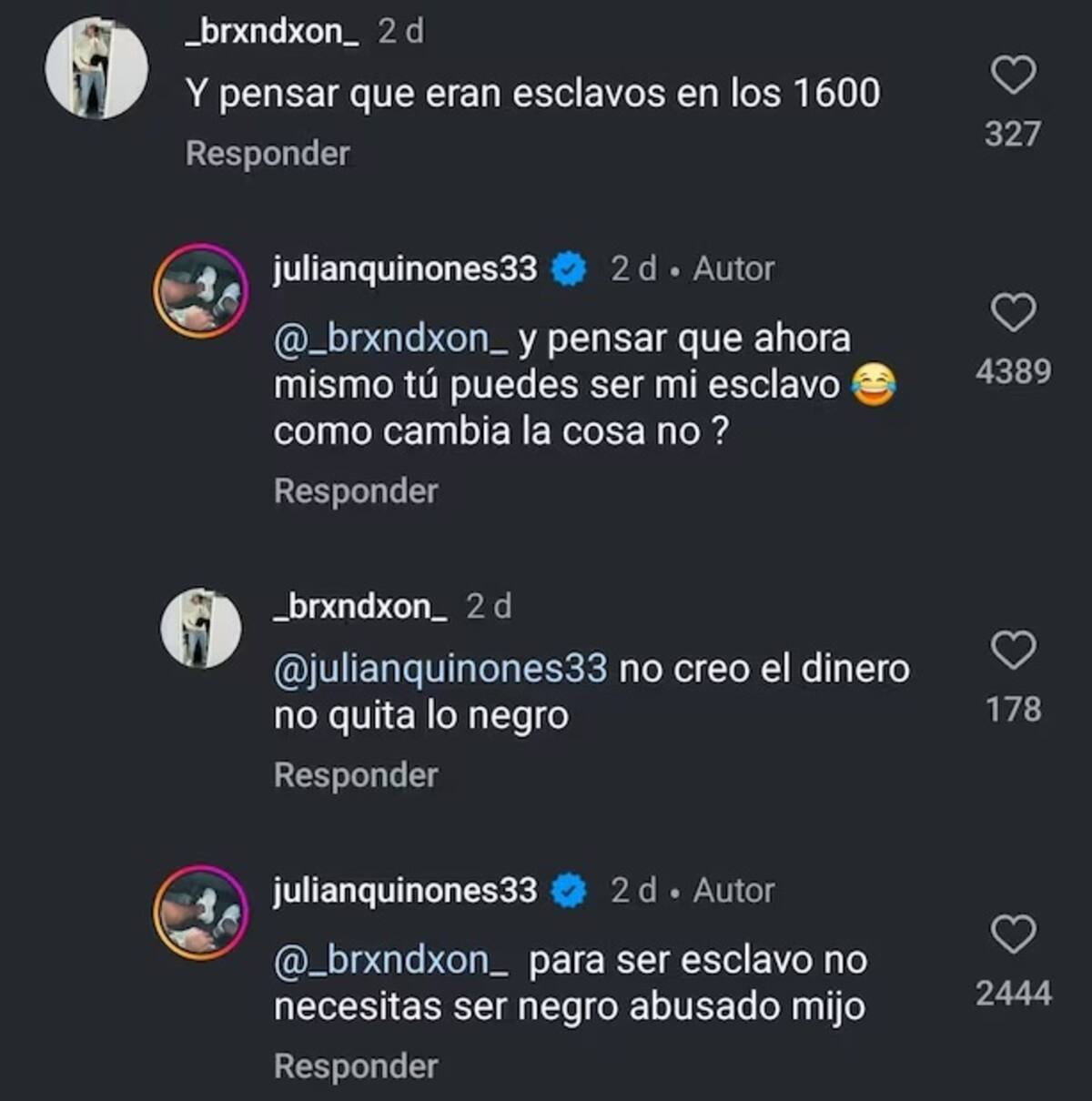Screen dimensions: 1092x1101
Task: Click the laughing emoji in the esclavo reply
Action: pyautogui.click(x=875, y=386)
